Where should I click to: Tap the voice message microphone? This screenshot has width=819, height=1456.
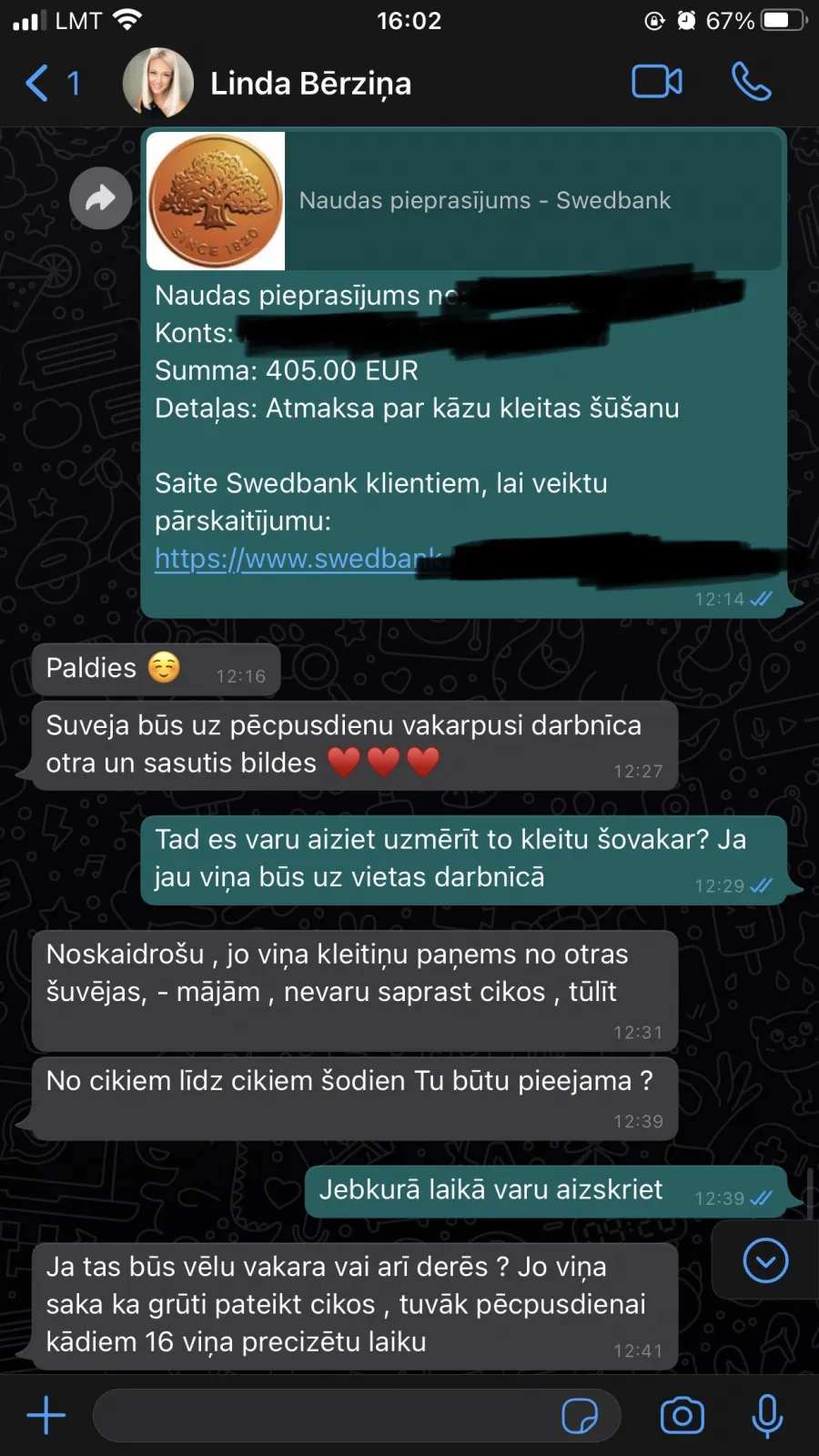coord(767,1416)
